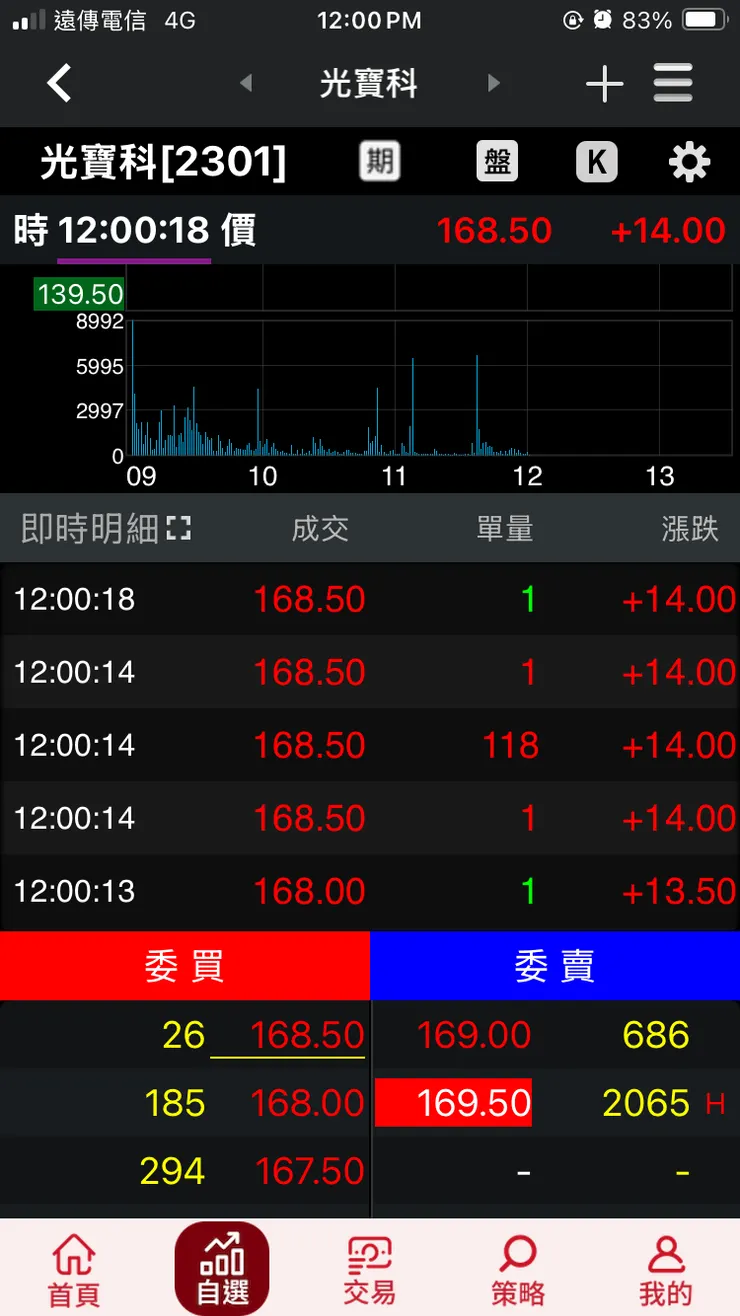
Task: Open the hamburger menu at top right
Action: [x=673, y=84]
